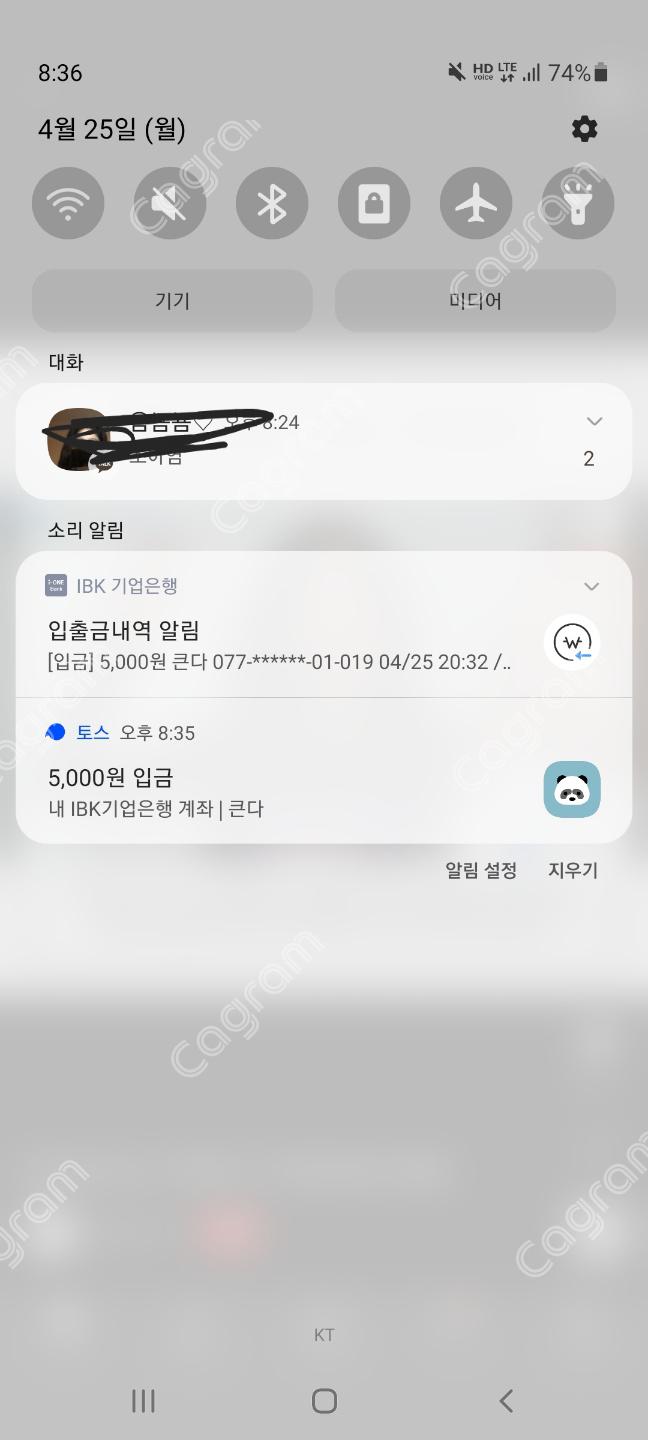Expand the IBK 기업은행 notification
This screenshot has height=1440, width=648.
(591, 586)
